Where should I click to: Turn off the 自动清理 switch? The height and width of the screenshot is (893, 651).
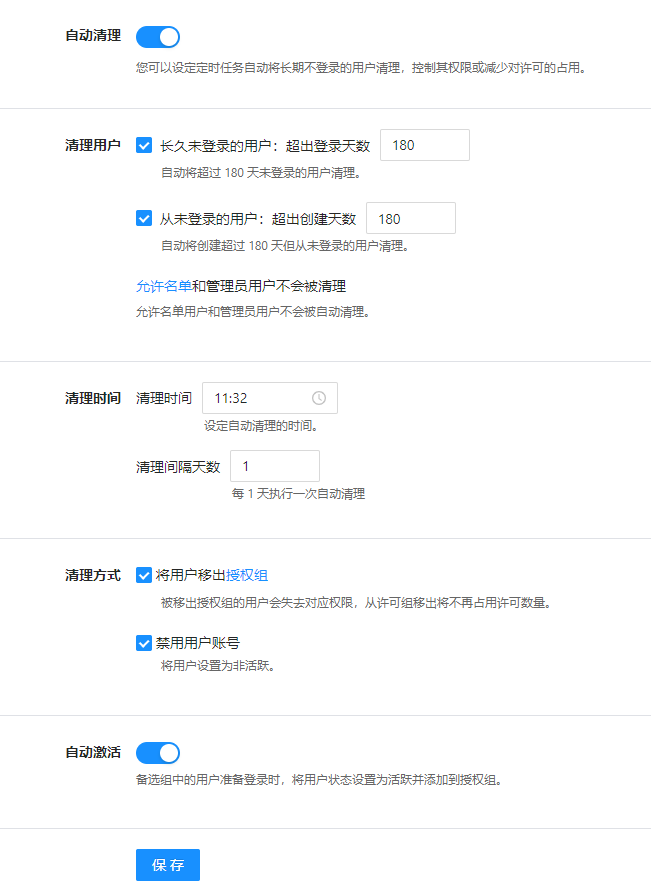(157, 37)
